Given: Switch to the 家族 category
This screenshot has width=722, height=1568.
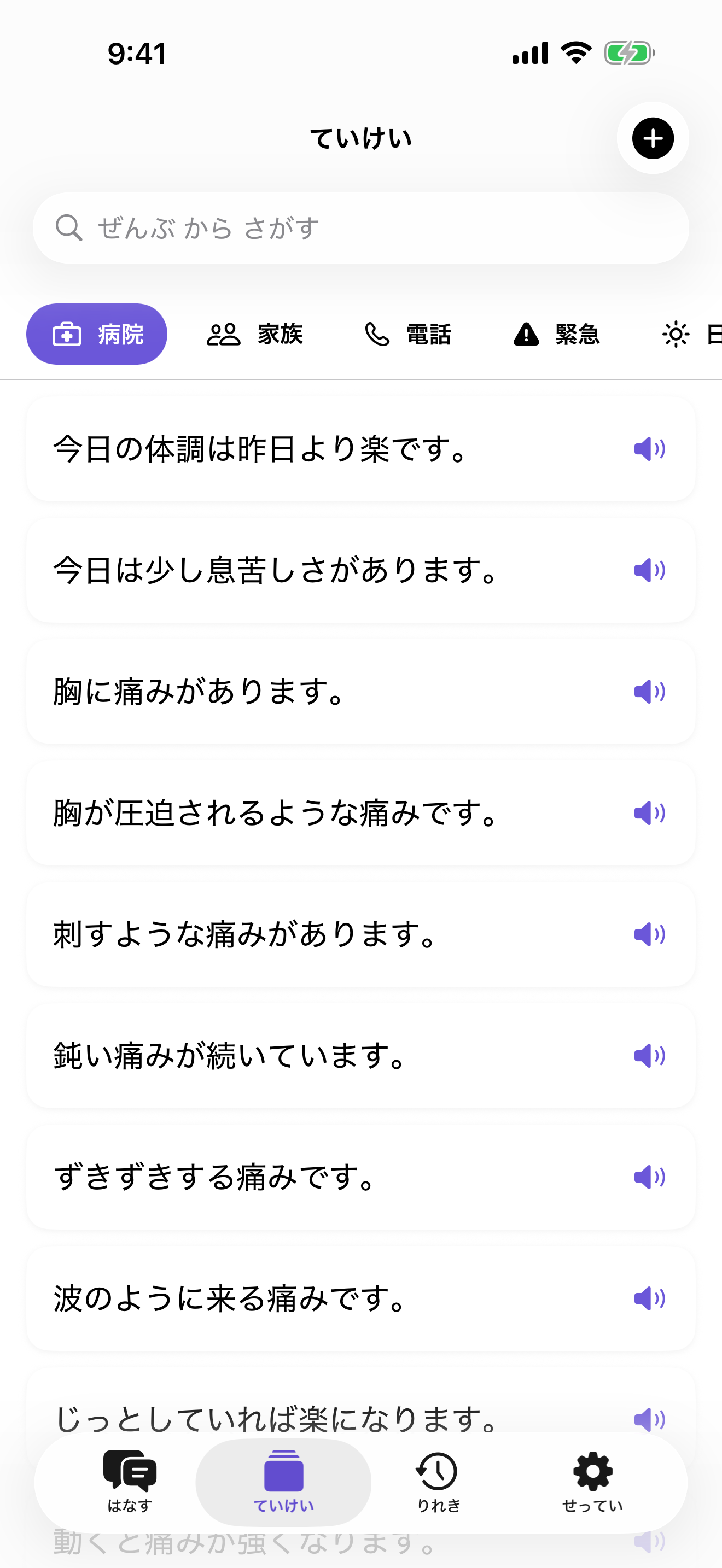Looking at the screenshot, I should [255, 334].
